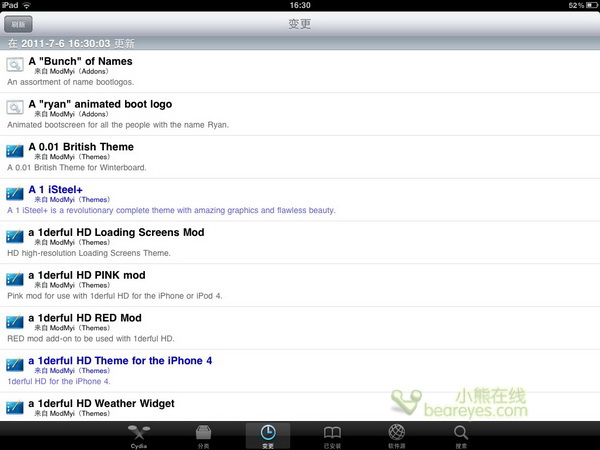Switch to the 分类 sections tab
The width and height of the screenshot is (600, 450).
[203, 435]
